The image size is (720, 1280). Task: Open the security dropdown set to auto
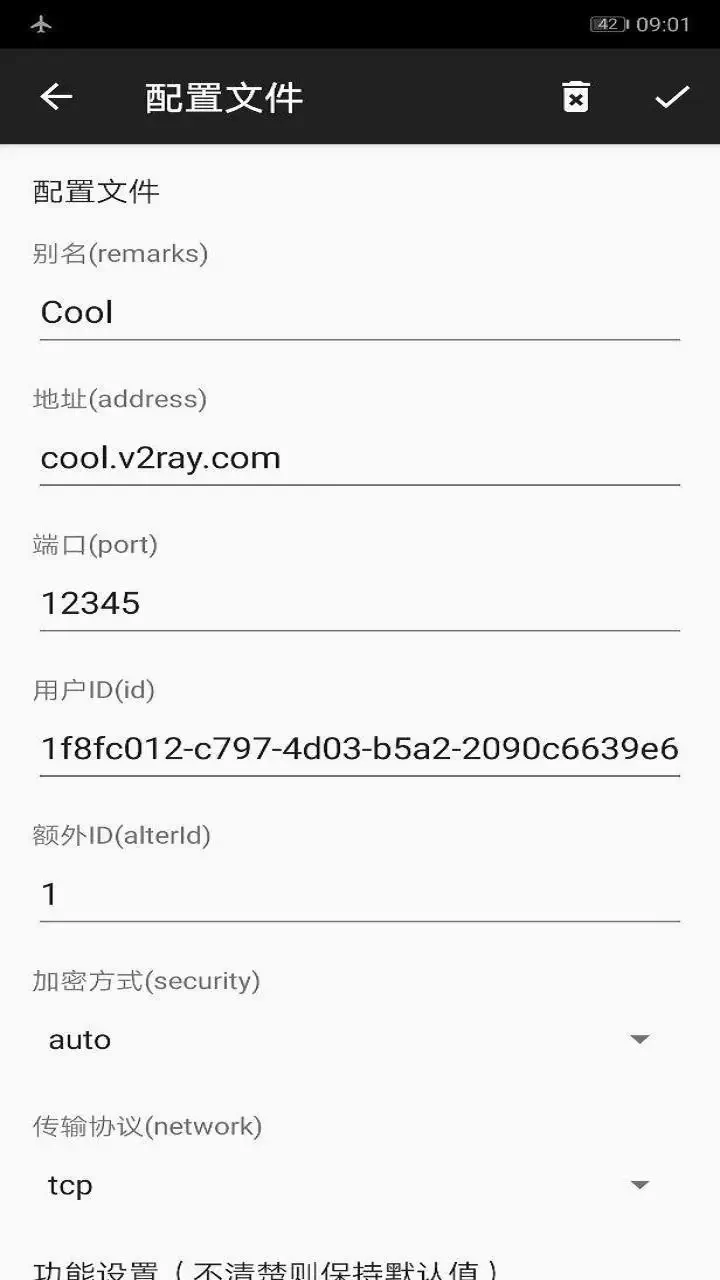350,1039
